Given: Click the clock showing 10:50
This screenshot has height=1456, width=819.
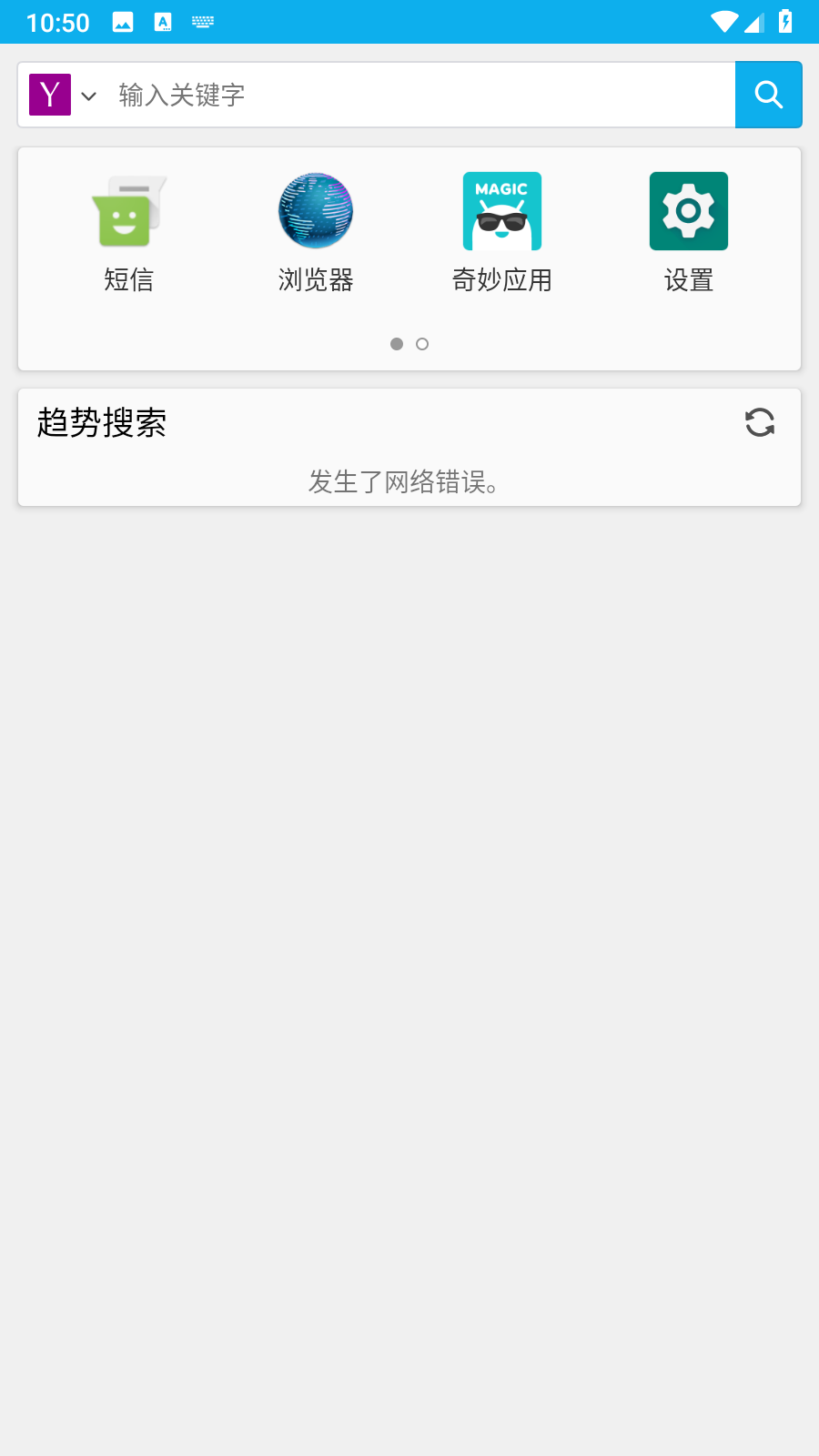Looking at the screenshot, I should (58, 22).
